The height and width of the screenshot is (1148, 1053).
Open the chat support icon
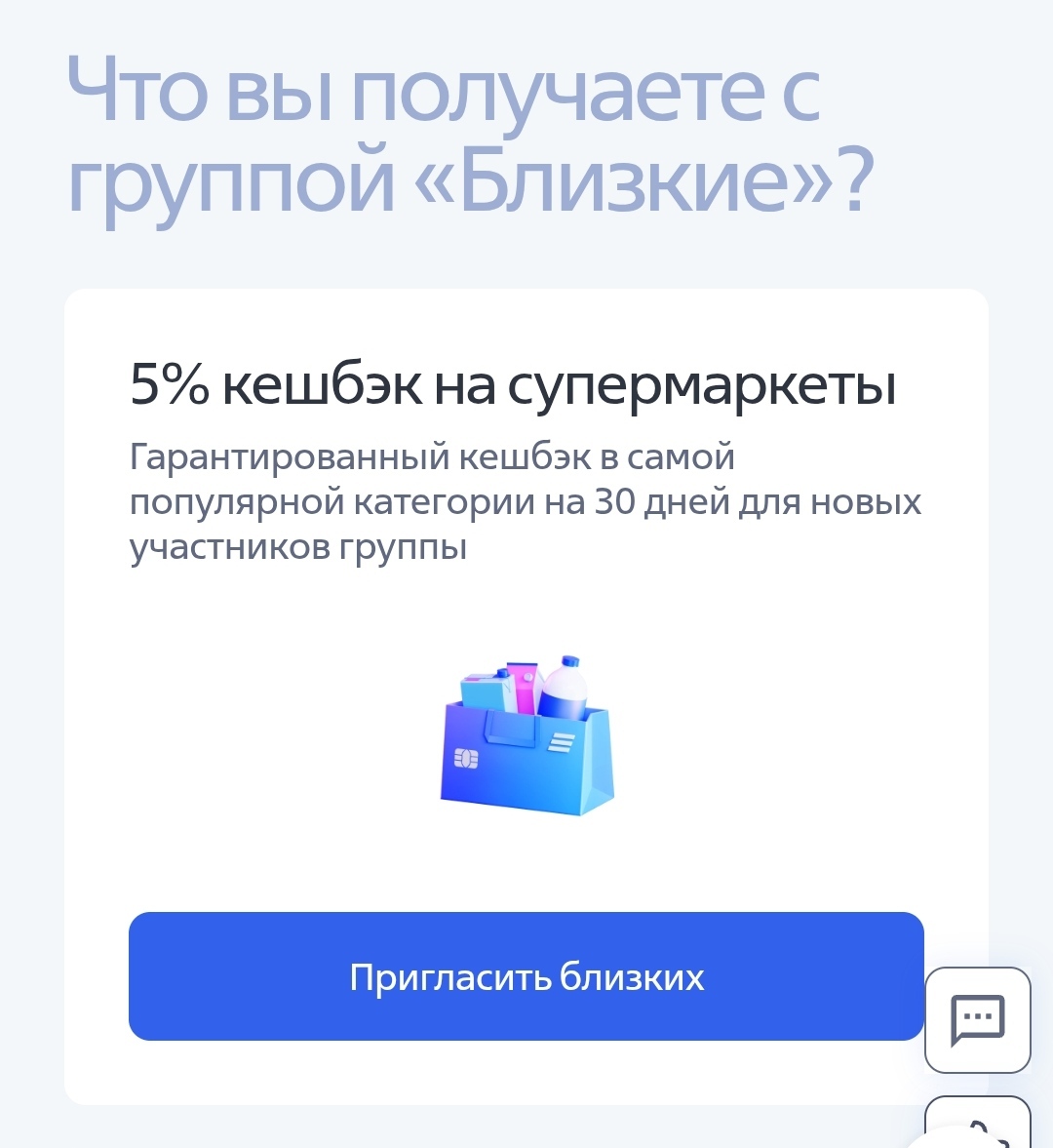[x=977, y=1020]
